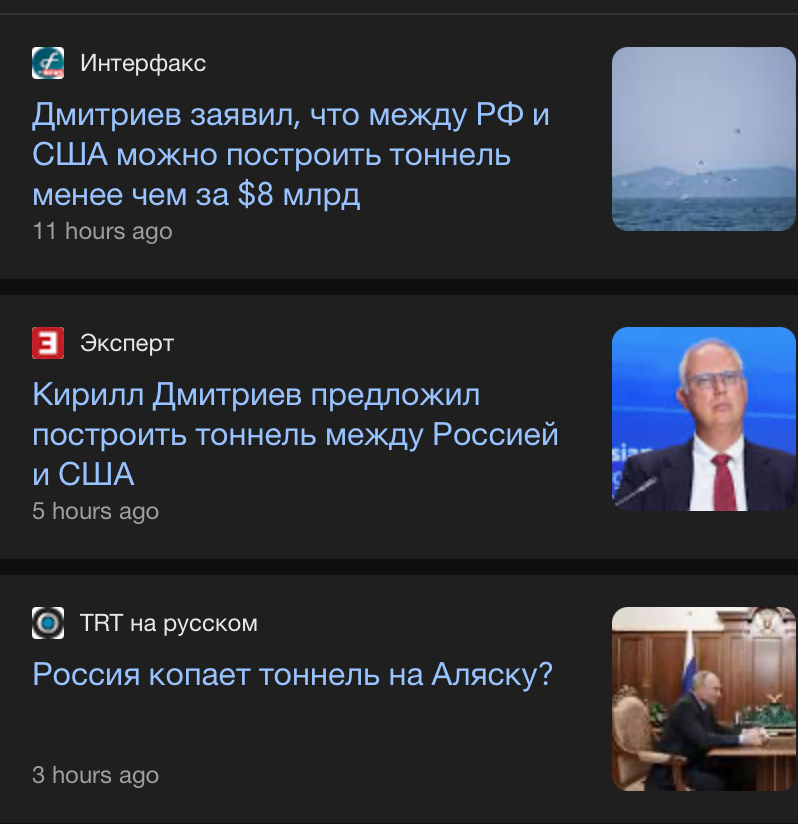Open the thumbnail image of the Эксперт article
798x824 pixels.
click(703, 419)
